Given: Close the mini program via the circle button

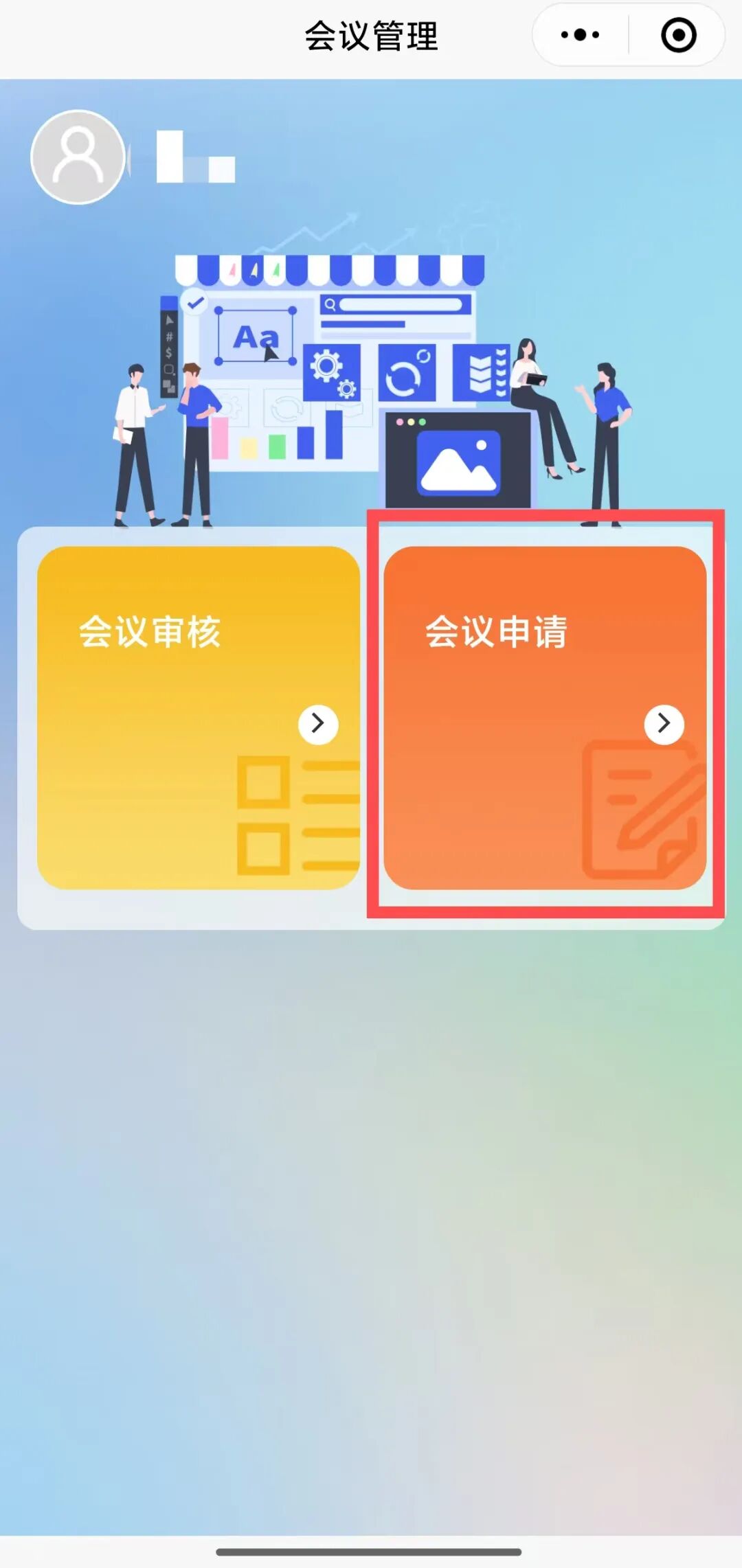Looking at the screenshot, I should click(678, 35).
